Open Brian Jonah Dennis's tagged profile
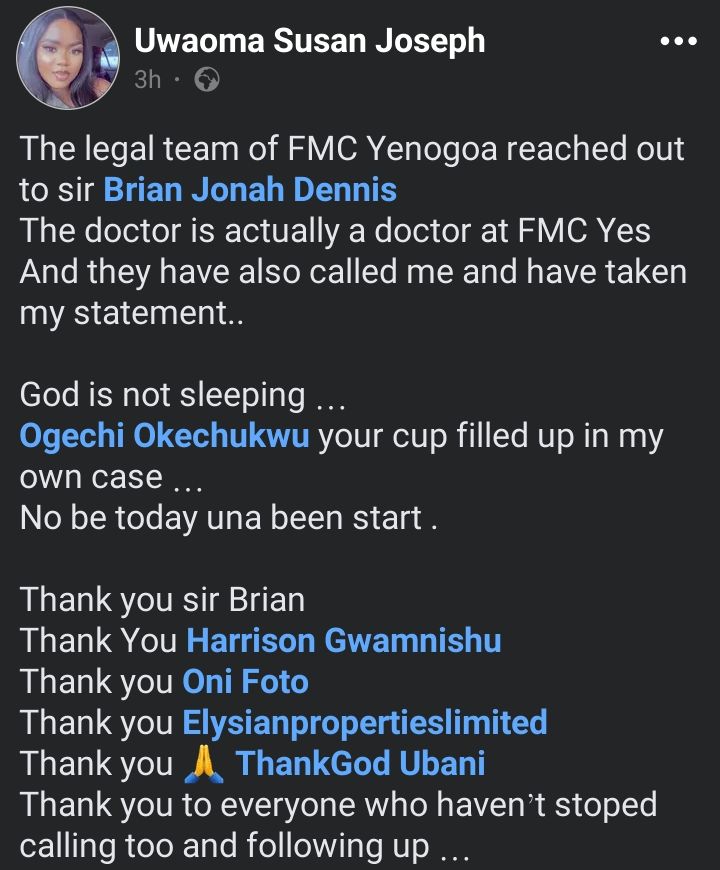Screen dimensions: 720x870 coord(250,189)
